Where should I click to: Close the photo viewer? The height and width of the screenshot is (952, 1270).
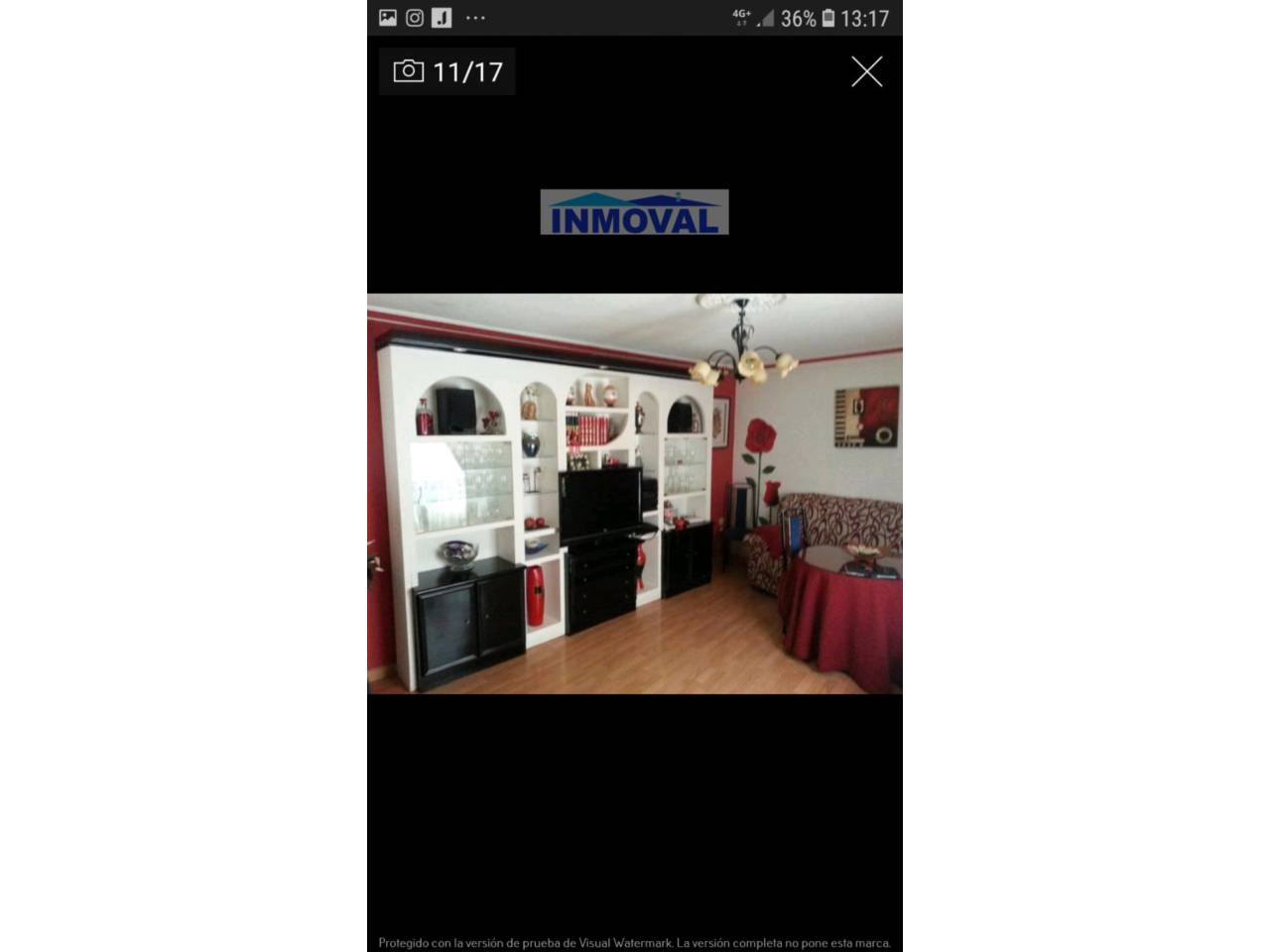click(866, 71)
